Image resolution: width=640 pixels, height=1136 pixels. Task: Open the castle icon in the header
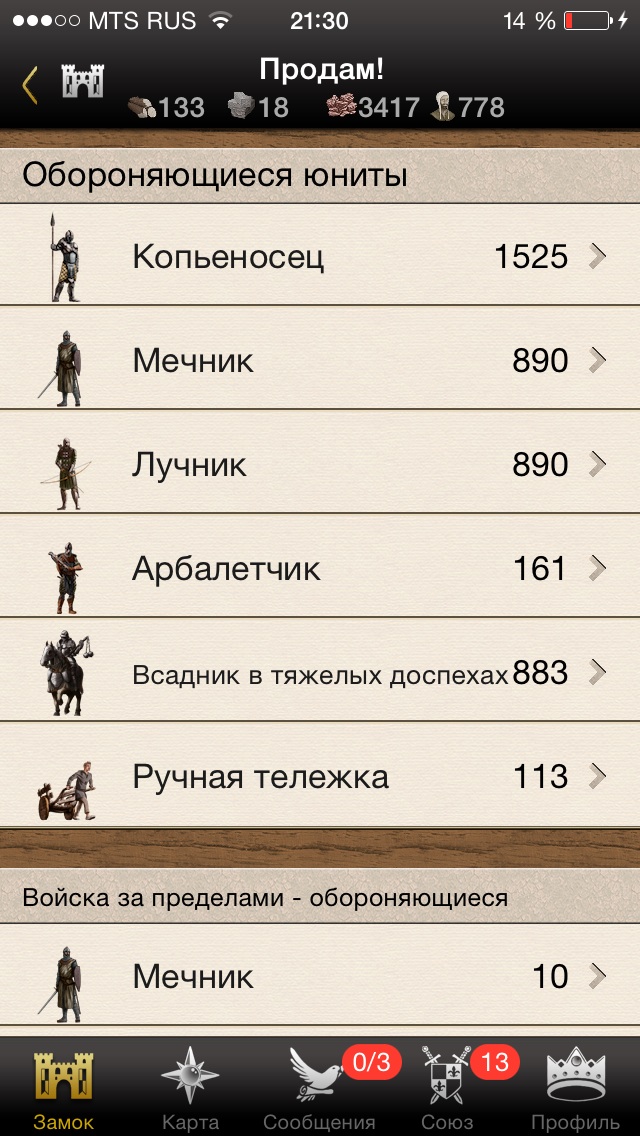(x=83, y=82)
